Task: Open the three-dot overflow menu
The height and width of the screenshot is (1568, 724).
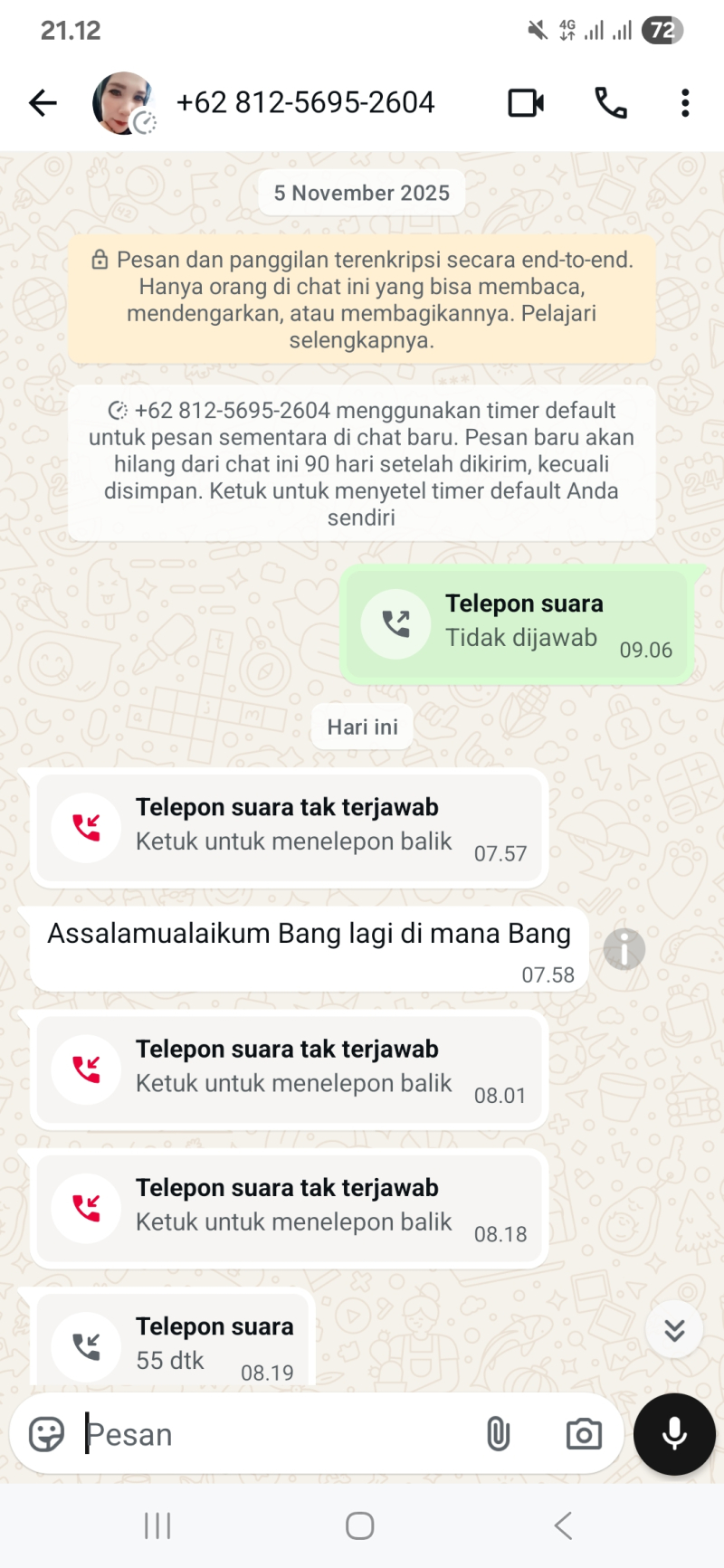Action: pyautogui.click(x=685, y=103)
